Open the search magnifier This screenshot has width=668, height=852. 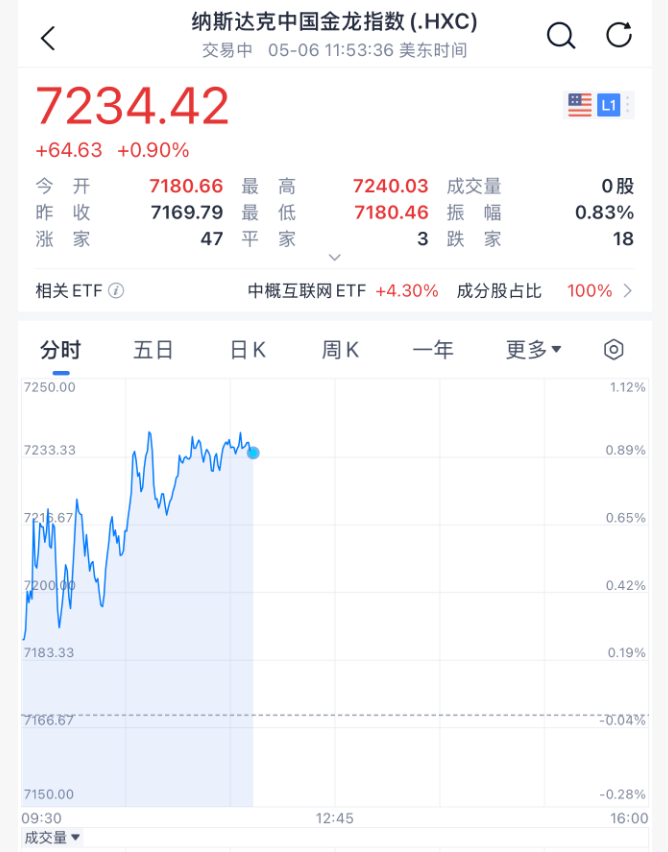(561, 36)
